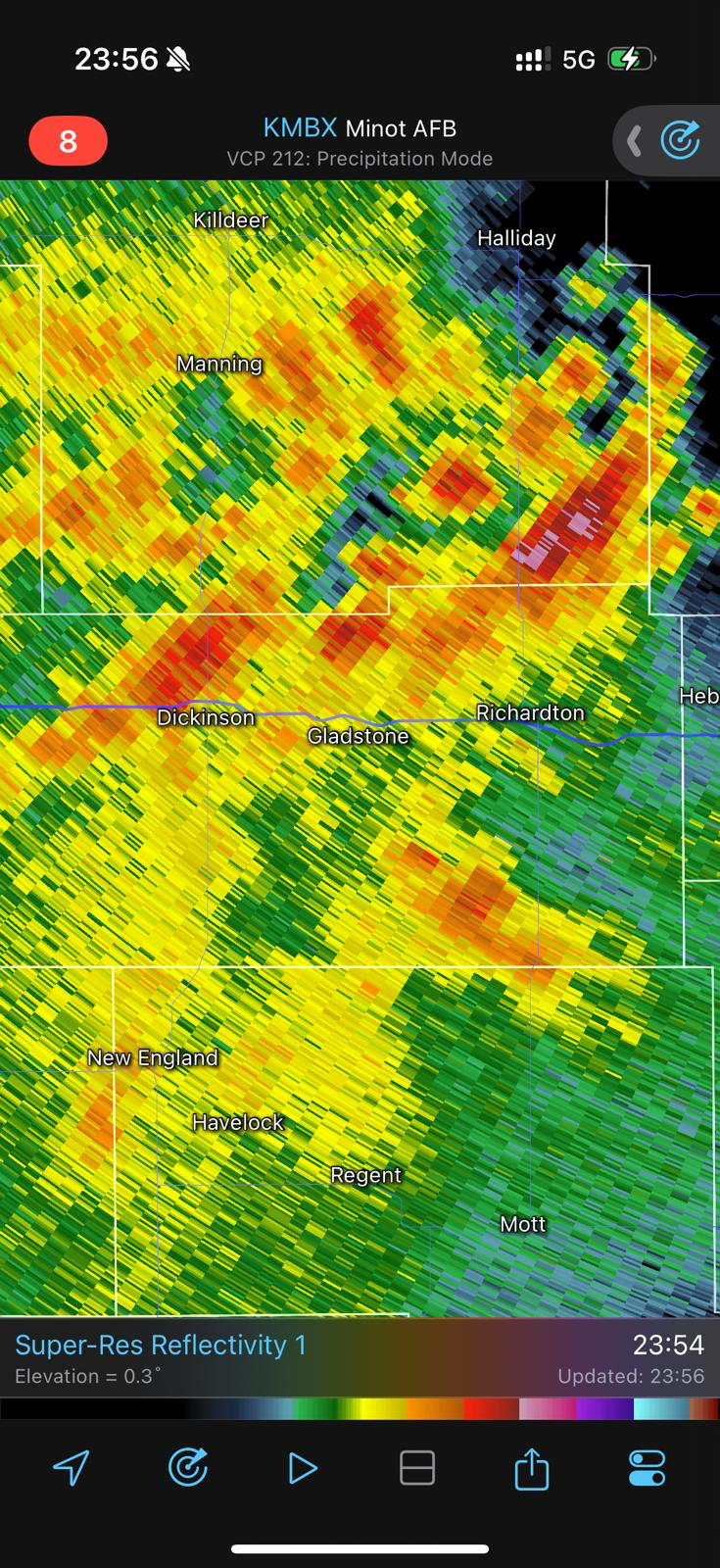The height and width of the screenshot is (1568, 720).
Task: Open the red warnings badge showing 8
Action: coord(68,142)
